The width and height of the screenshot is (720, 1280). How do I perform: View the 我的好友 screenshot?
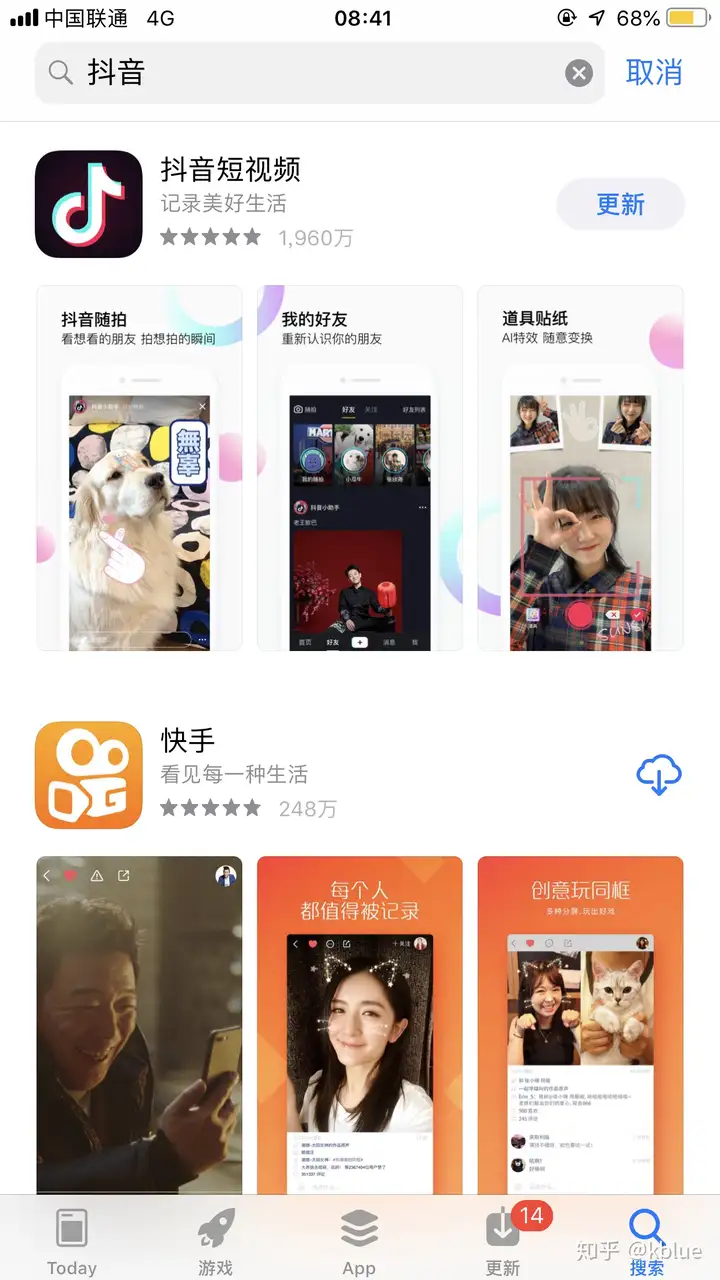pyautogui.click(x=360, y=468)
